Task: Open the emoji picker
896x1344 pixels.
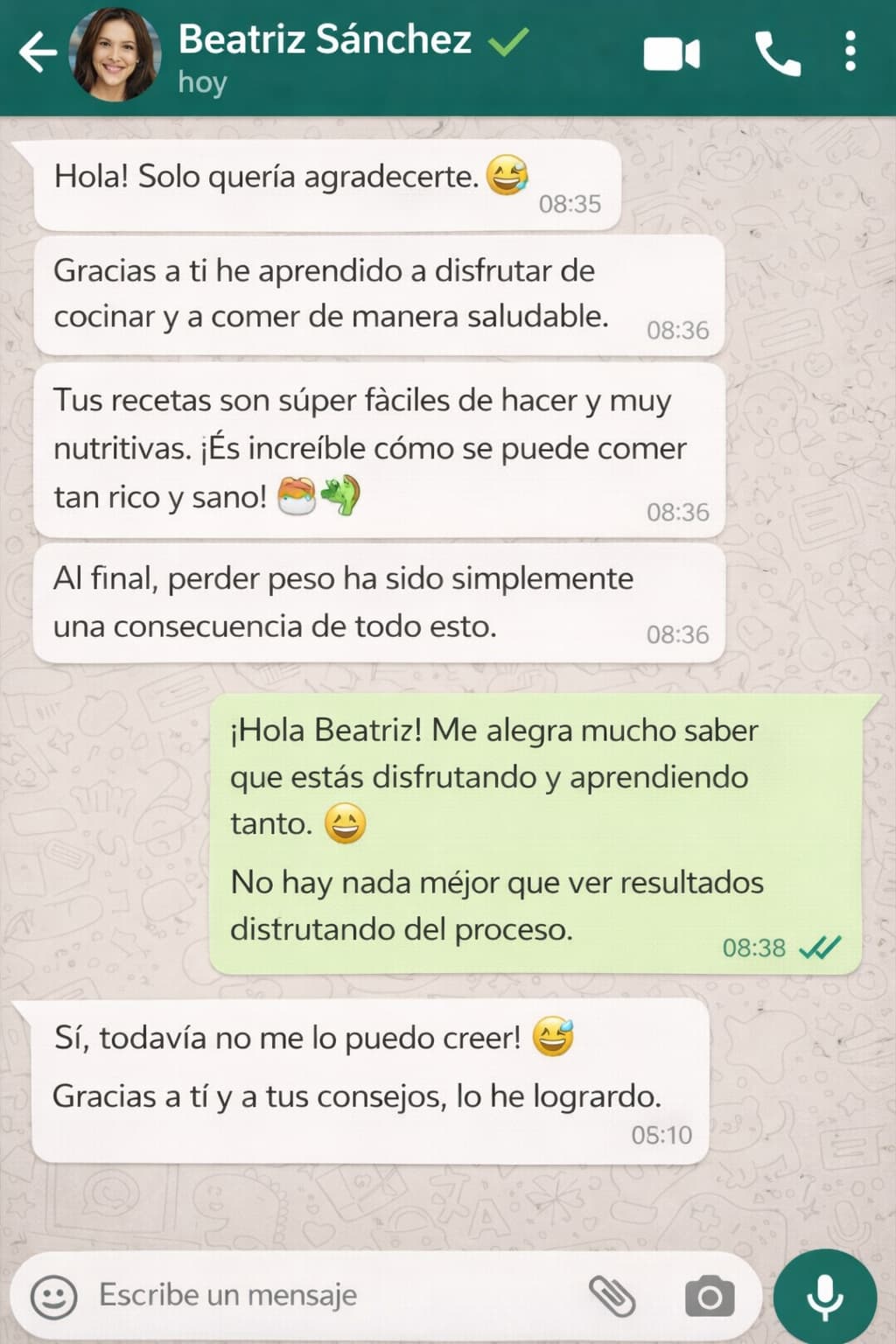Action: click(x=54, y=1295)
